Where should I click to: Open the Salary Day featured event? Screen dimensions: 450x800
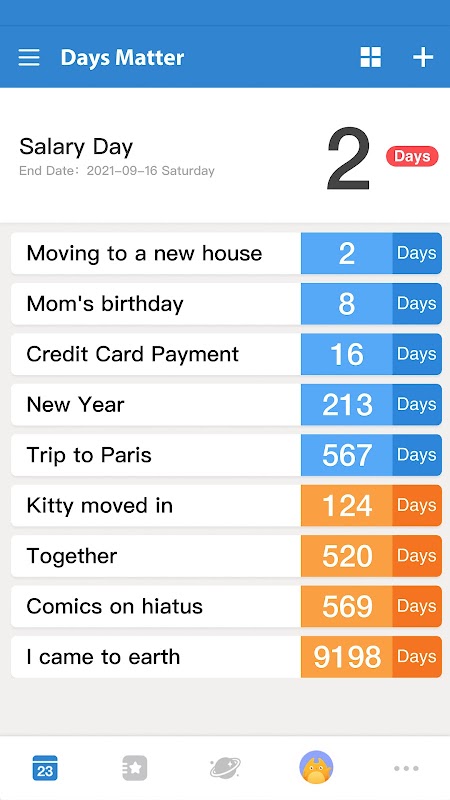pyautogui.click(x=225, y=156)
